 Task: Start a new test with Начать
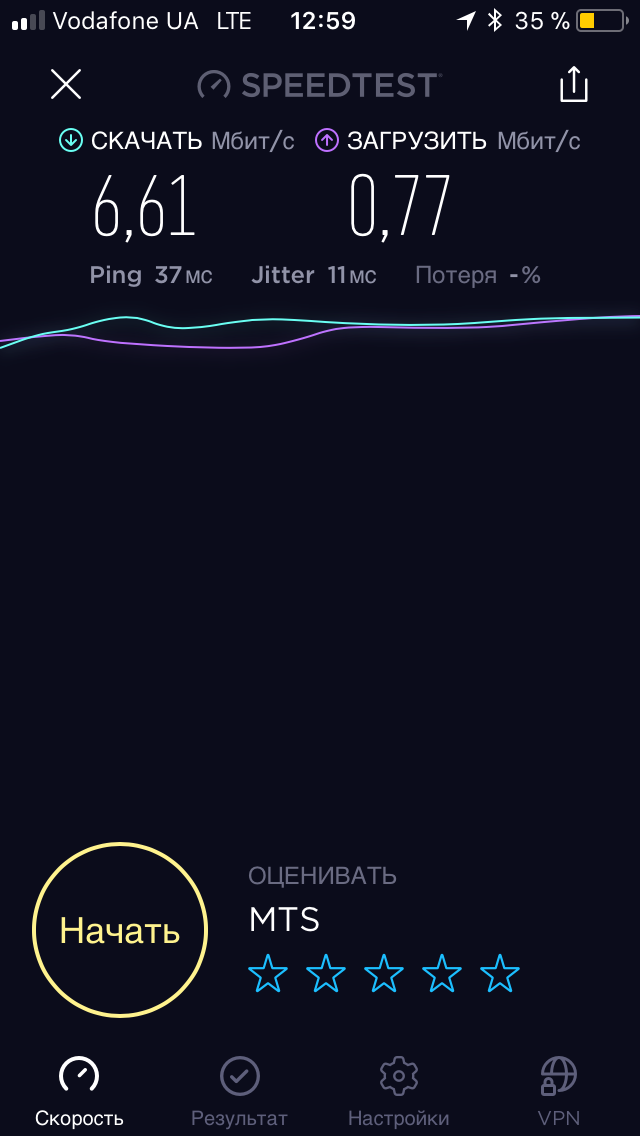pyautogui.click(x=120, y=930)
